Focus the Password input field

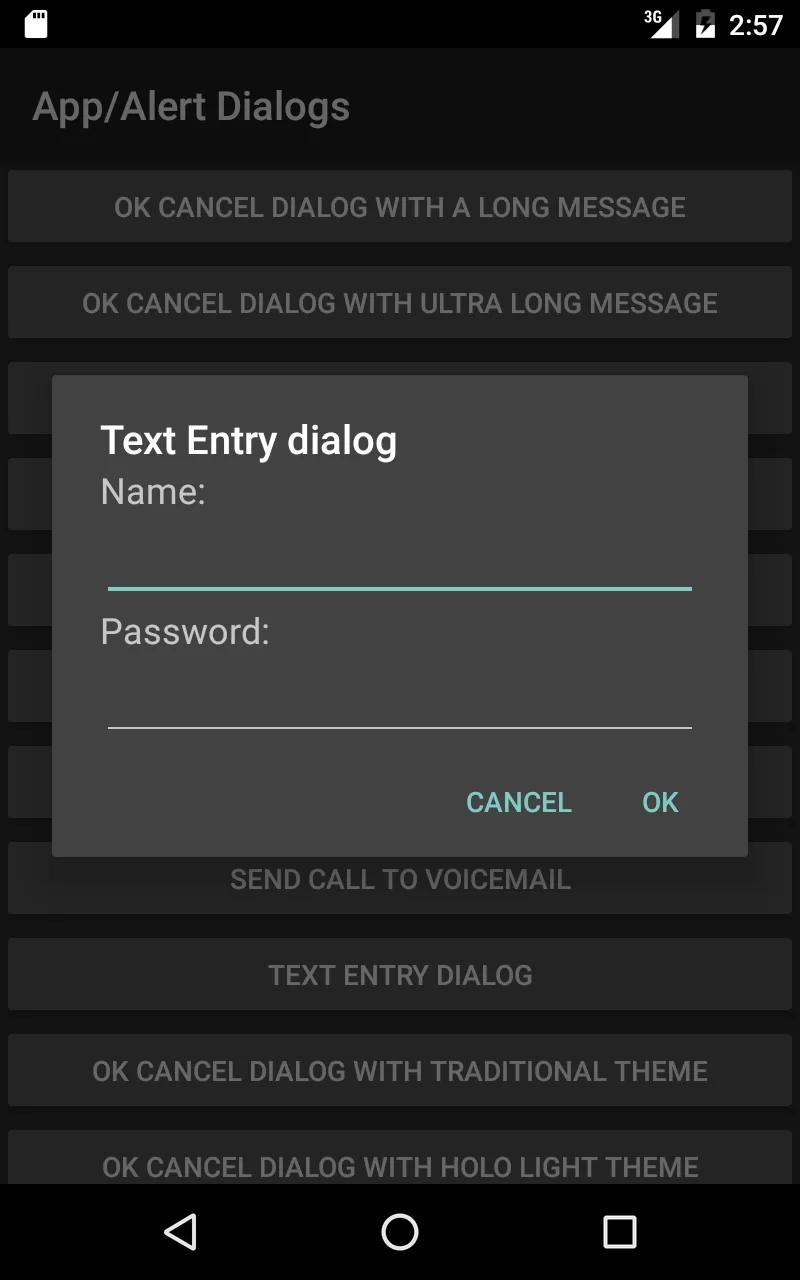[400, 697]
